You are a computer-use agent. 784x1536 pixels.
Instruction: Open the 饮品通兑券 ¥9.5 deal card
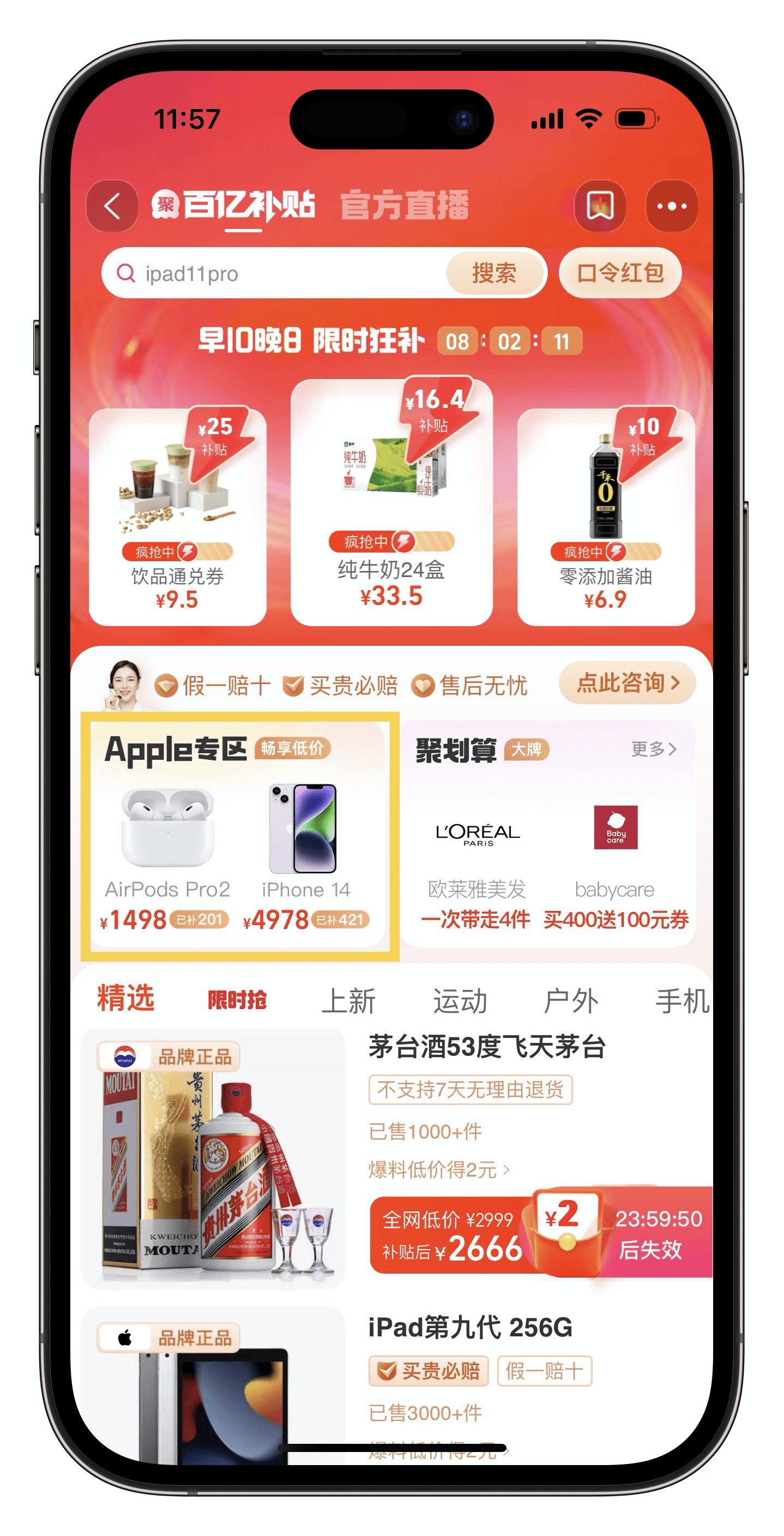tap(177, 517)
